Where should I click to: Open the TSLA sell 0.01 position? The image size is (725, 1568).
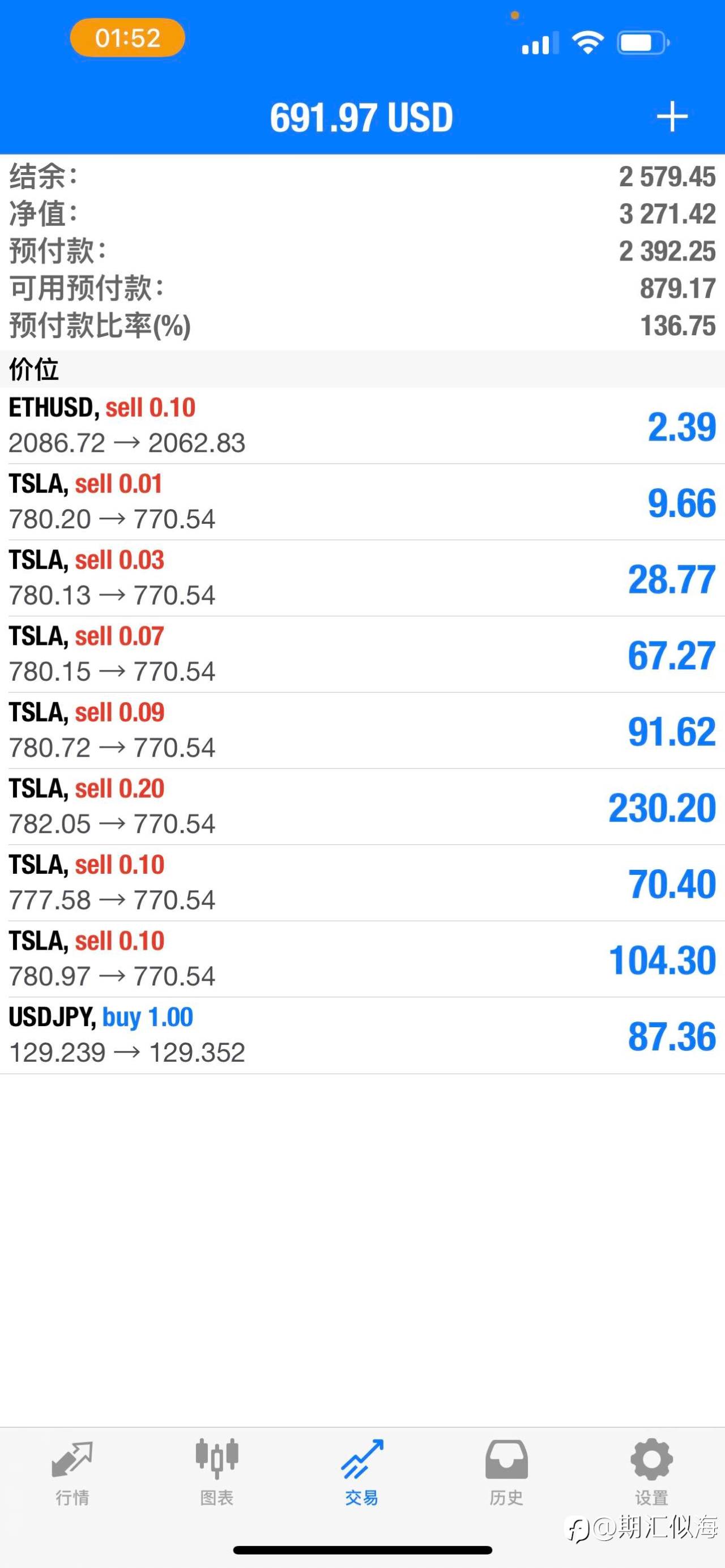362,502
